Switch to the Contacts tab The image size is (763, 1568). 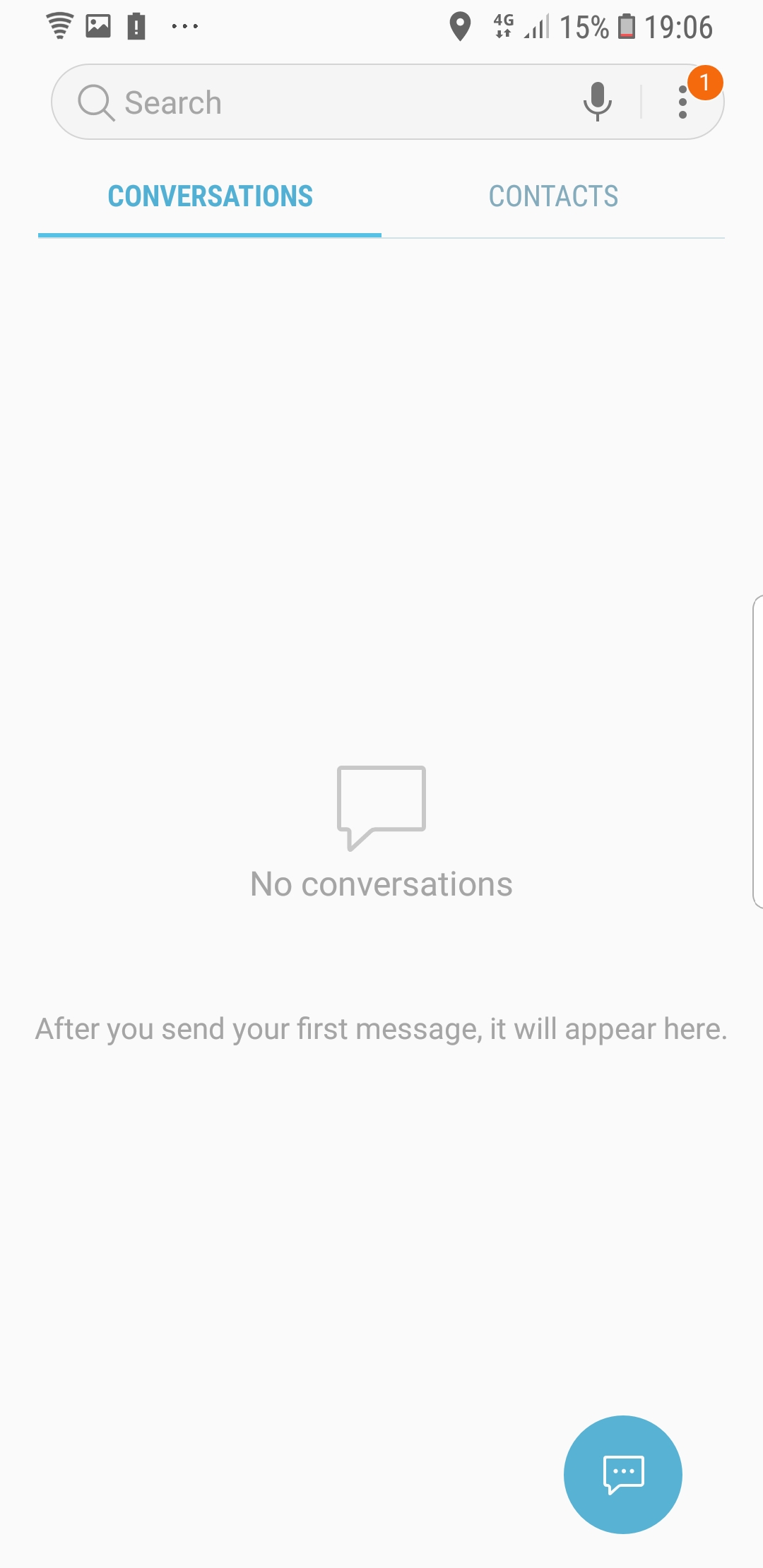tap(553, 197)
